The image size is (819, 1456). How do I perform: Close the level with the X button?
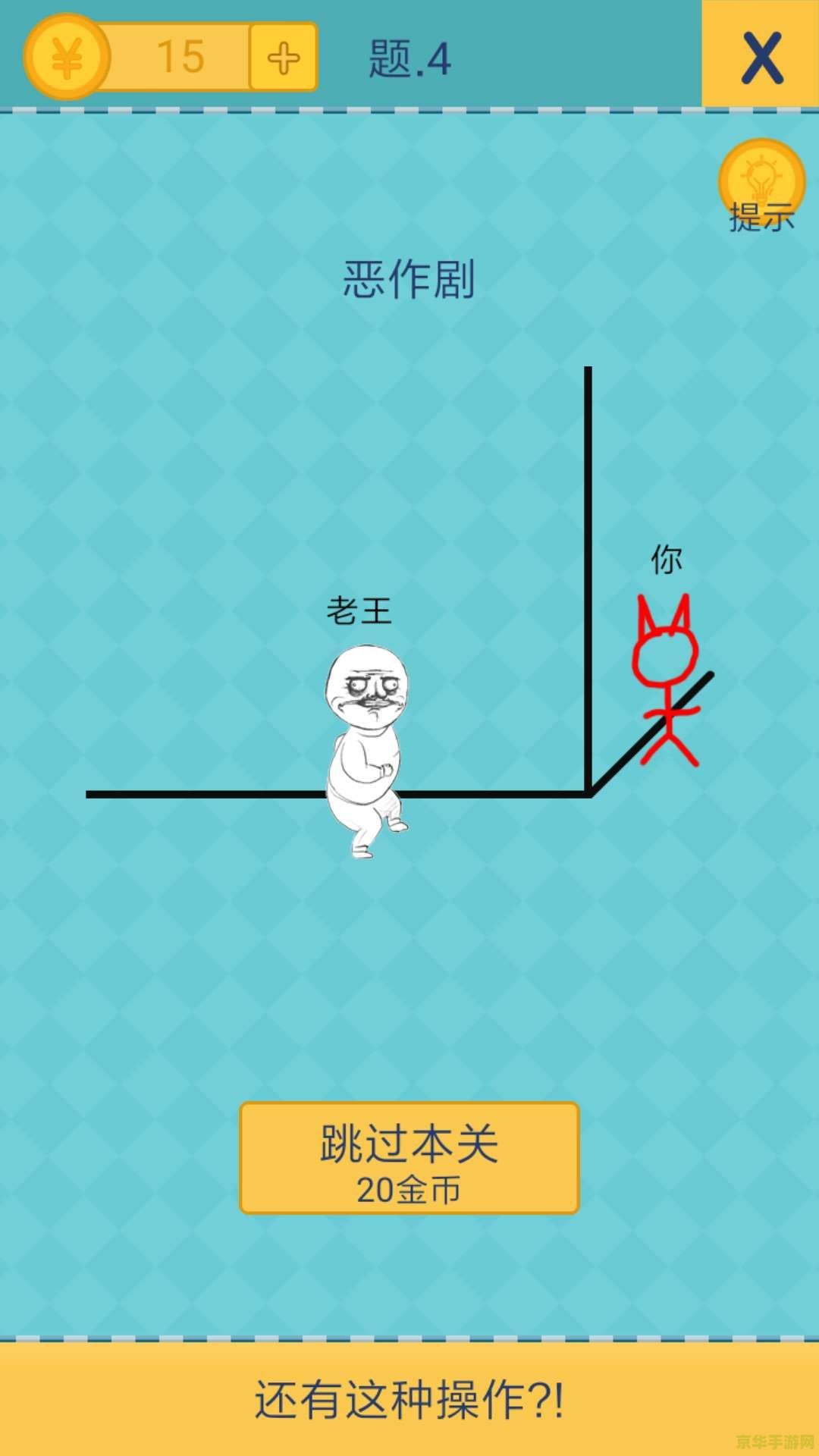[x=761, y=56]
